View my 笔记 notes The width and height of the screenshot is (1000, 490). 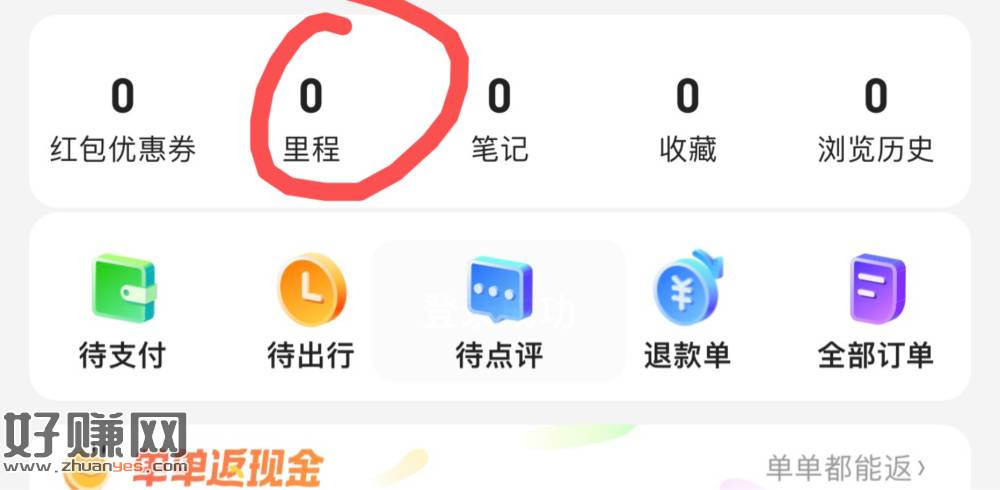tap(499, 122)
